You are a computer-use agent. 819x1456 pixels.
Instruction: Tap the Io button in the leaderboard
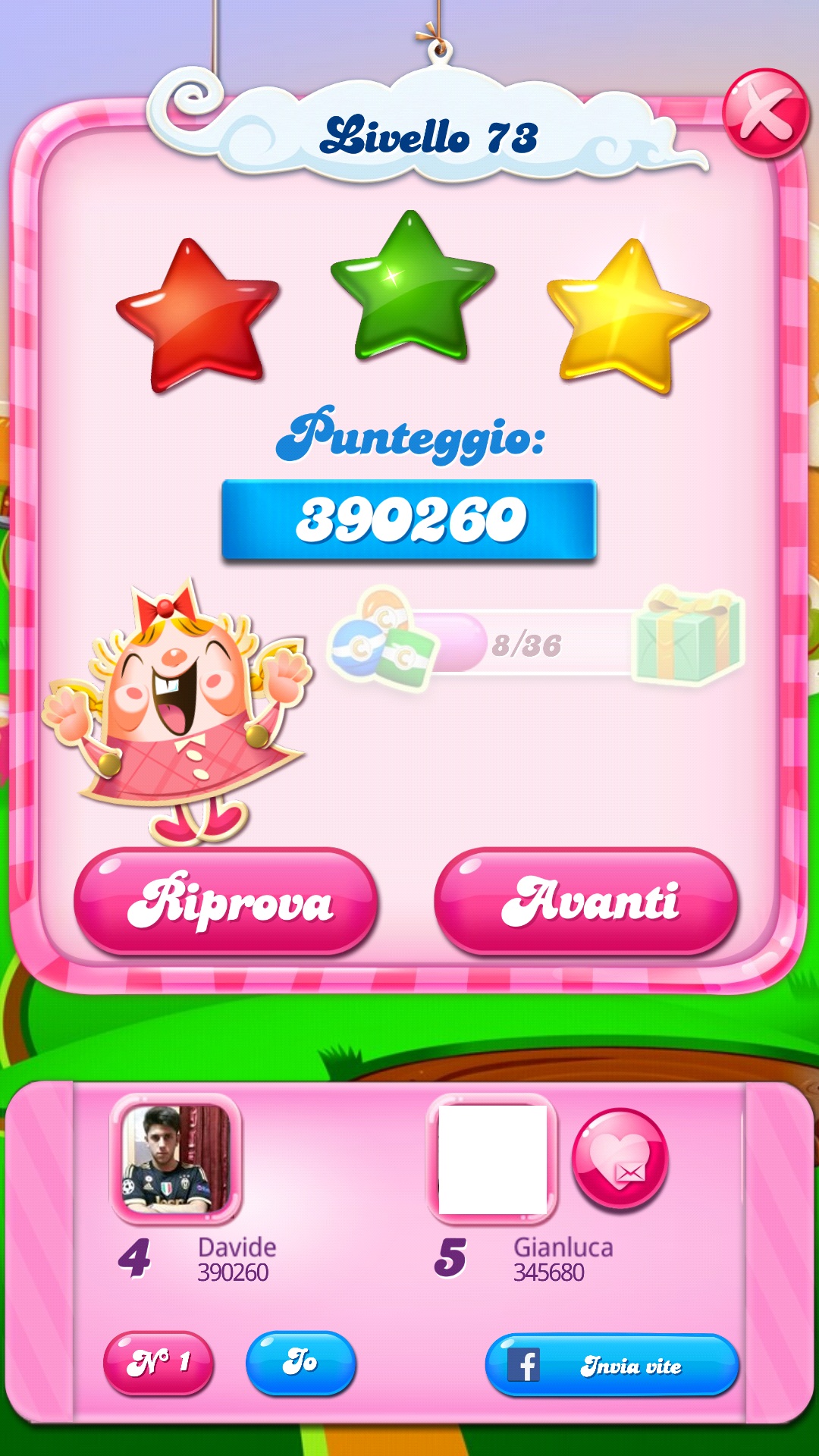pyautogui.click(x=301, y=1363)
